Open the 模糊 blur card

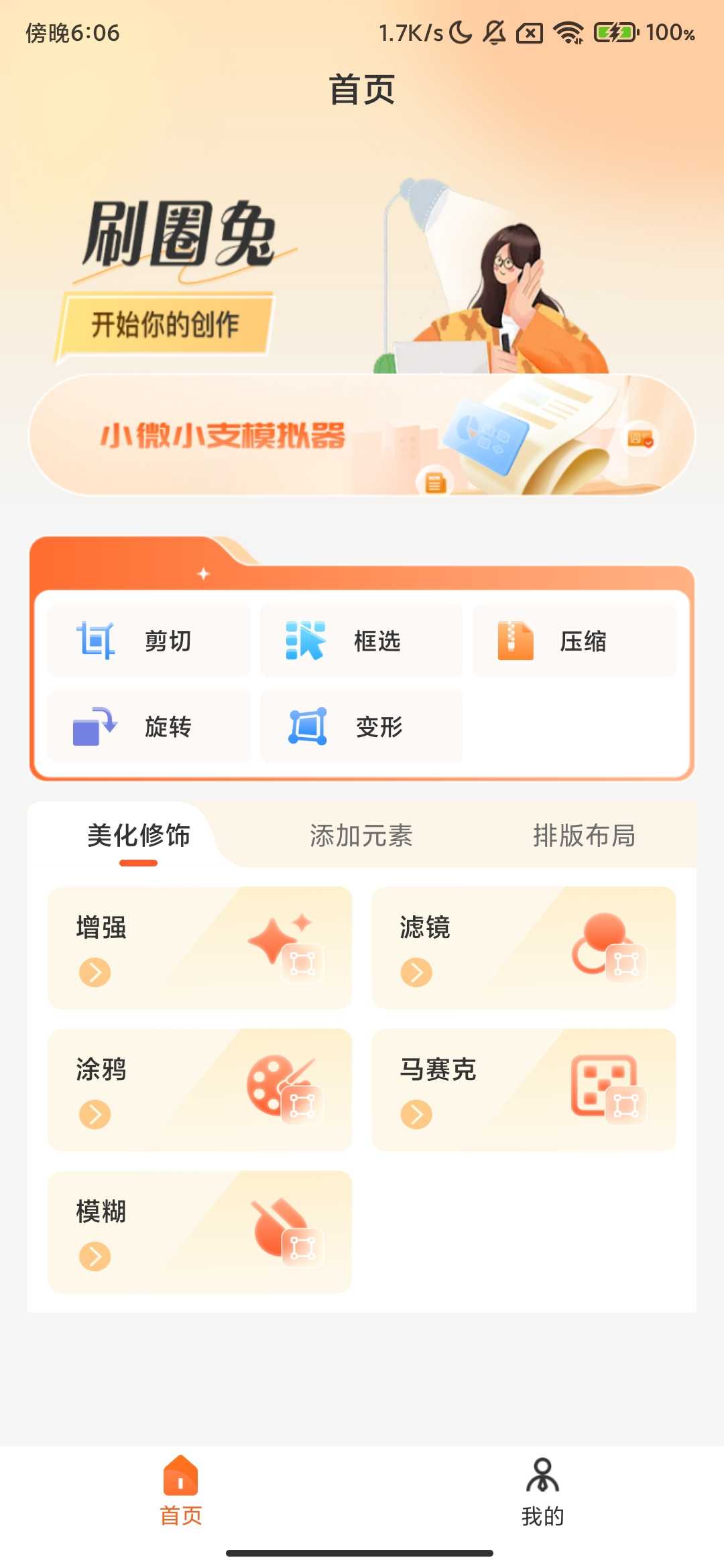pos(200,1232)
